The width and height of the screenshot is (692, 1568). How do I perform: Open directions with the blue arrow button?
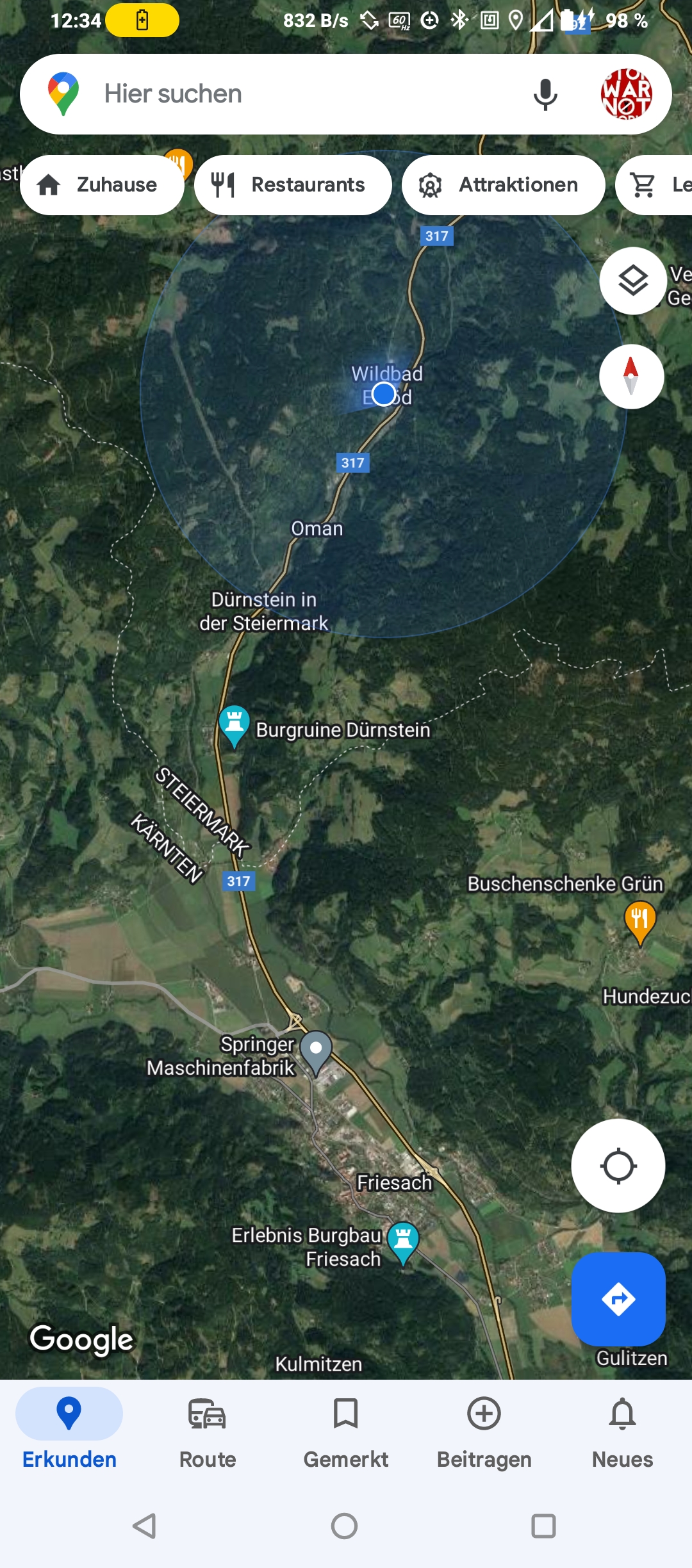click(618, 1299)
